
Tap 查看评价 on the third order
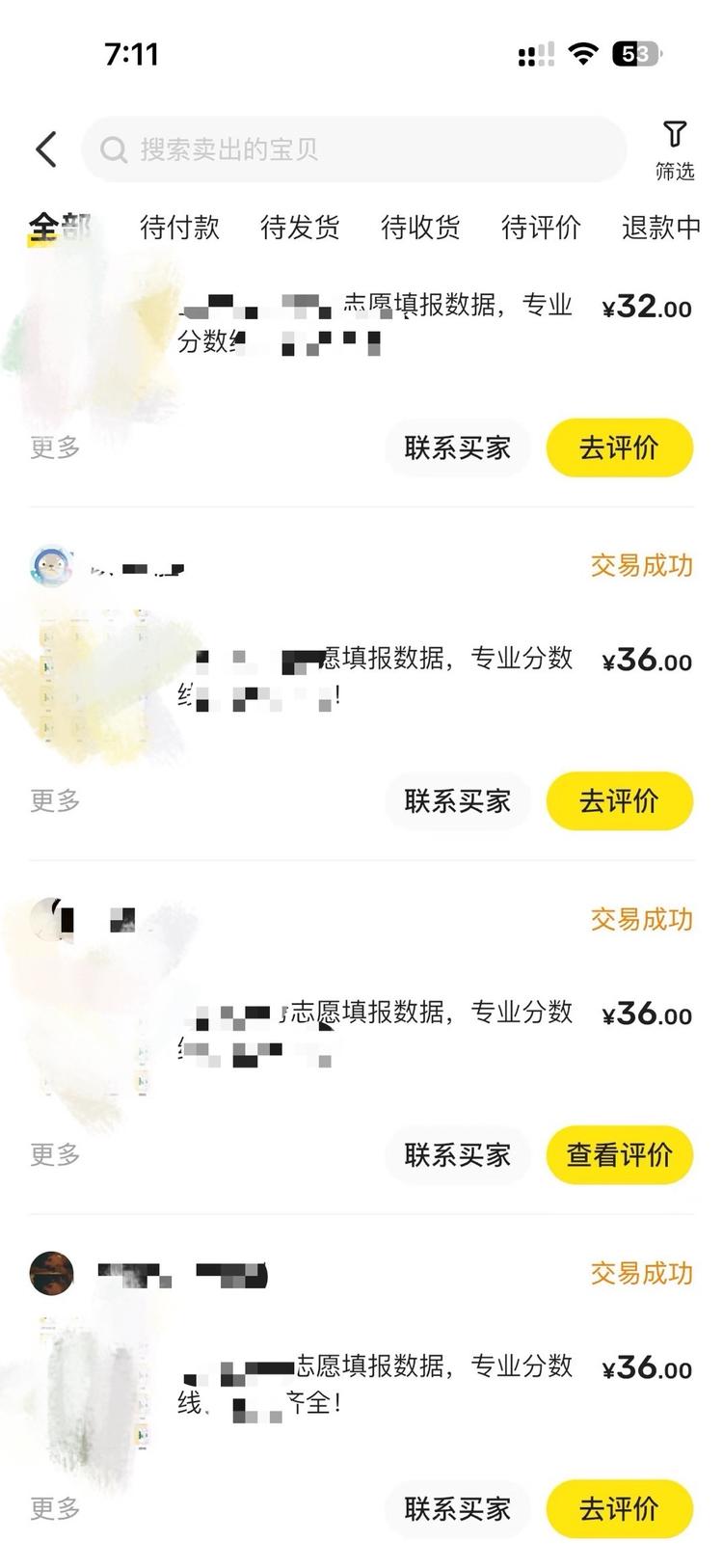620,1154
